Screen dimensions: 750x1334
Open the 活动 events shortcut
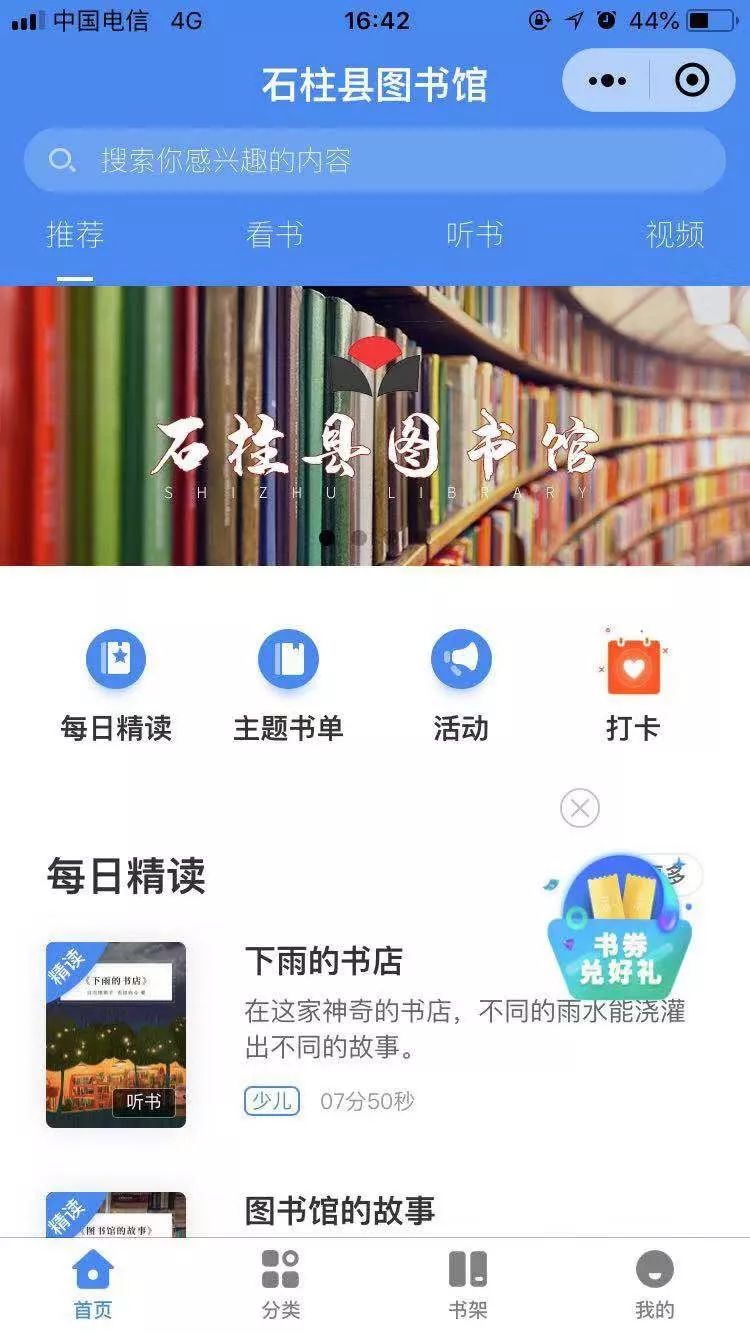coord(461,685)
